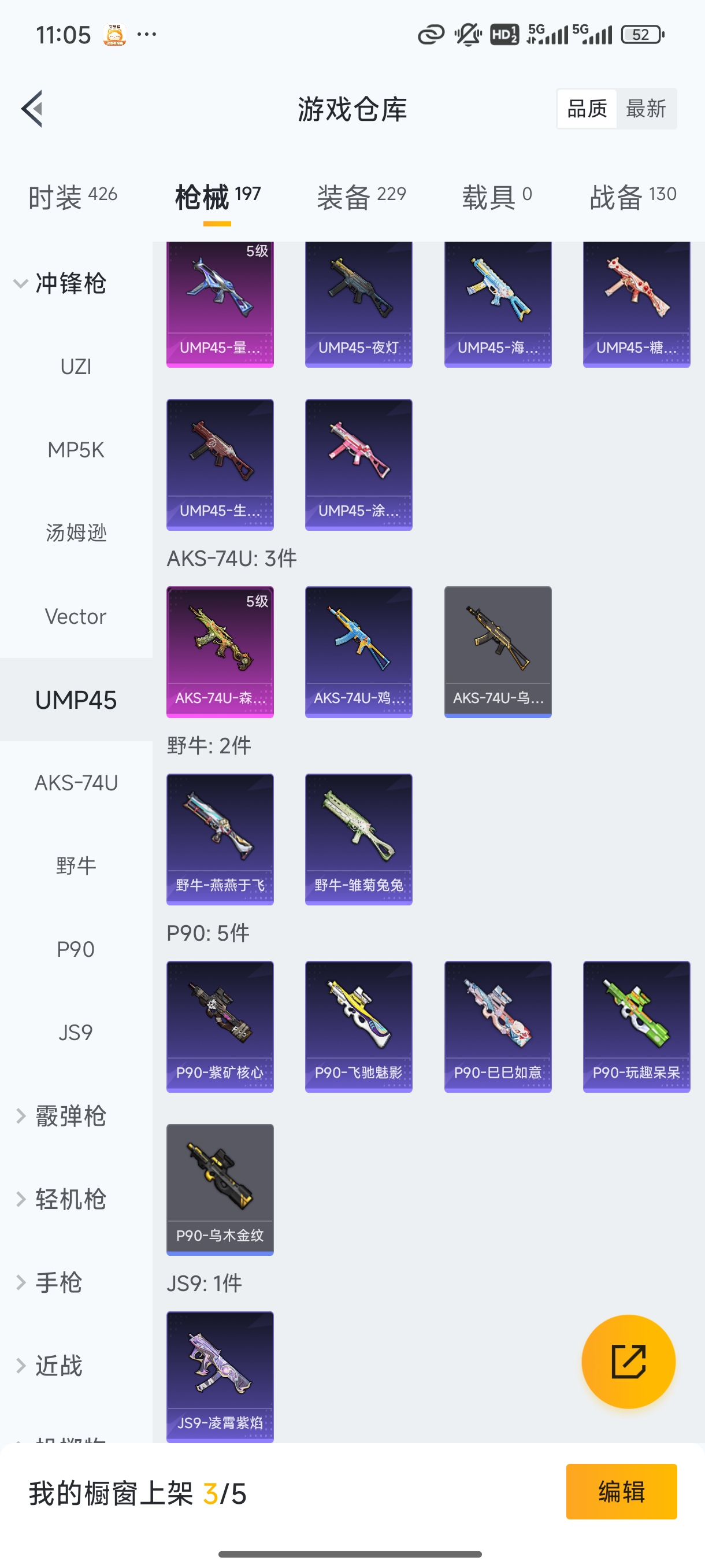Tap the orange share floating button
The image size is (705, 1568).
[628, 1361]
